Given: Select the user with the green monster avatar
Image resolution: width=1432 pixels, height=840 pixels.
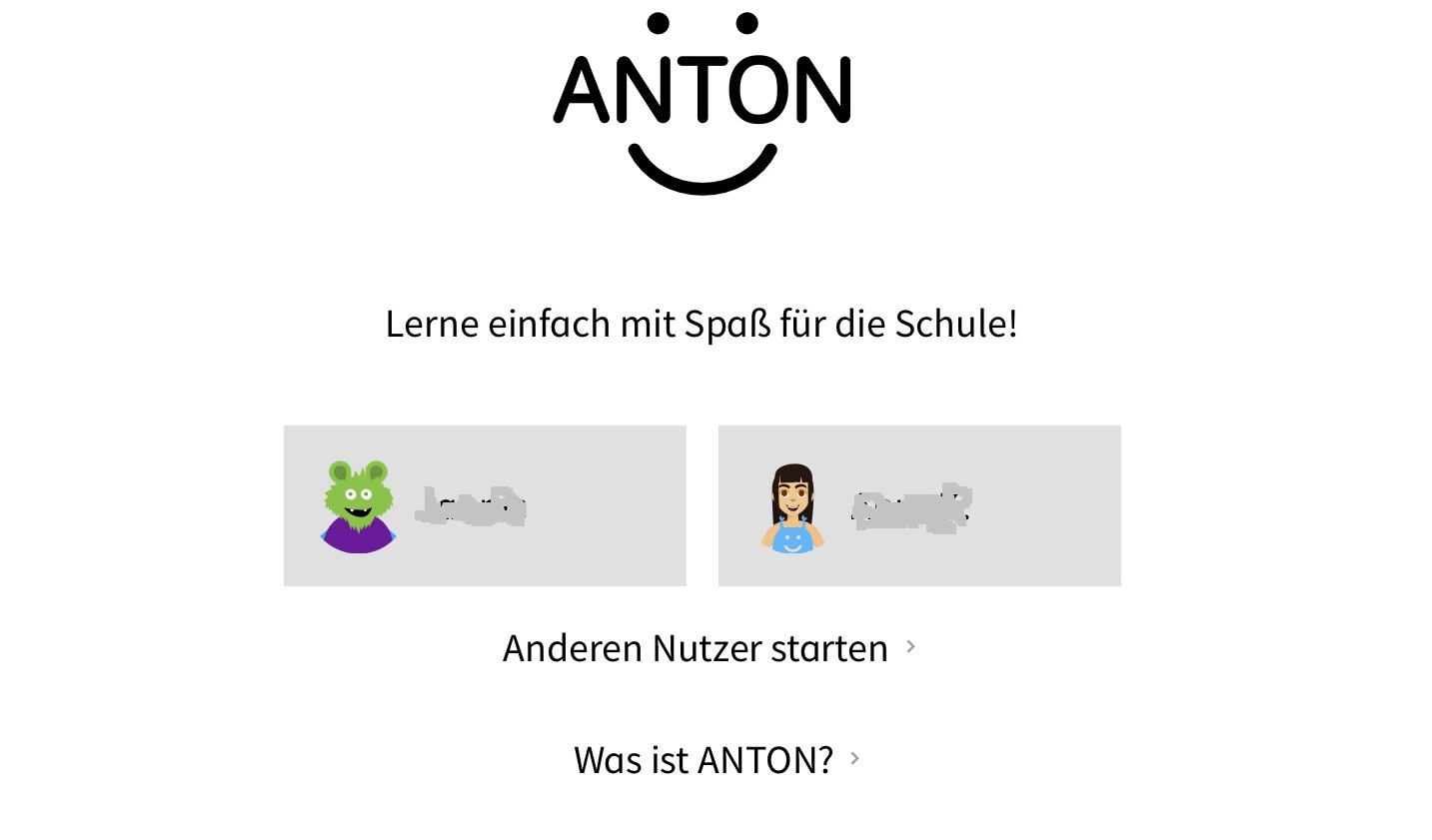Looking at the screenshot, I should 485,505.
